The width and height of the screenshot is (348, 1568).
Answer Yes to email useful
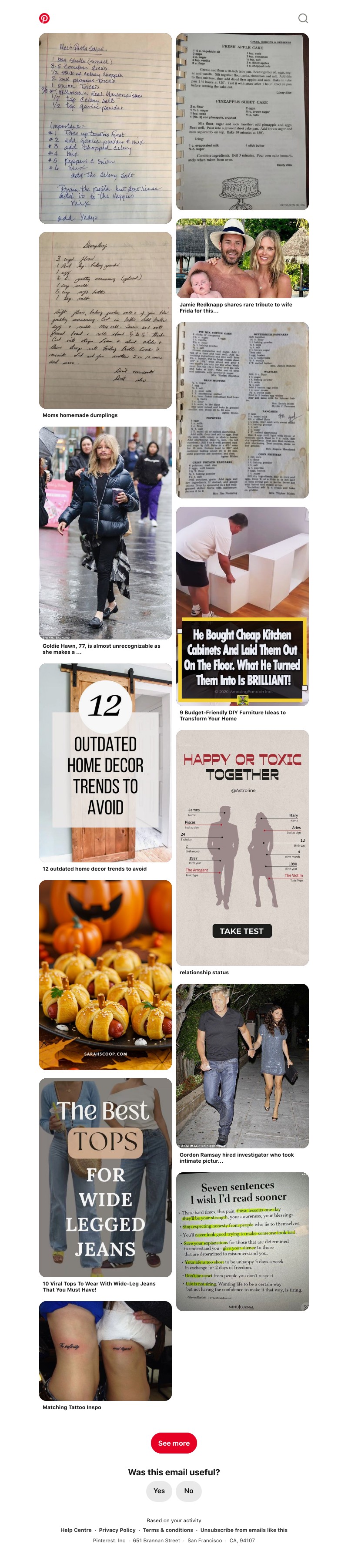coord(159,1491)
